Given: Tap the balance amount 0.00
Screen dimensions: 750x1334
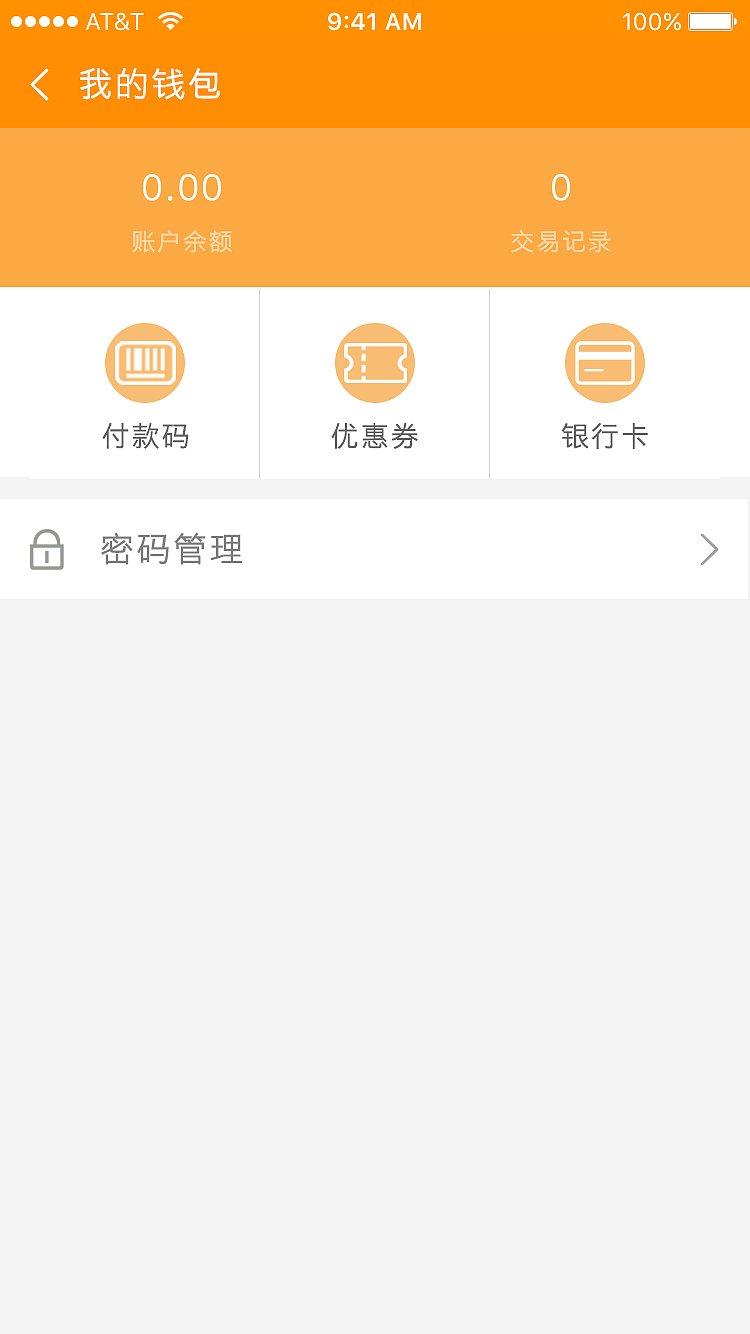Looking at the screenshot, I should click(x=181, y=188).
